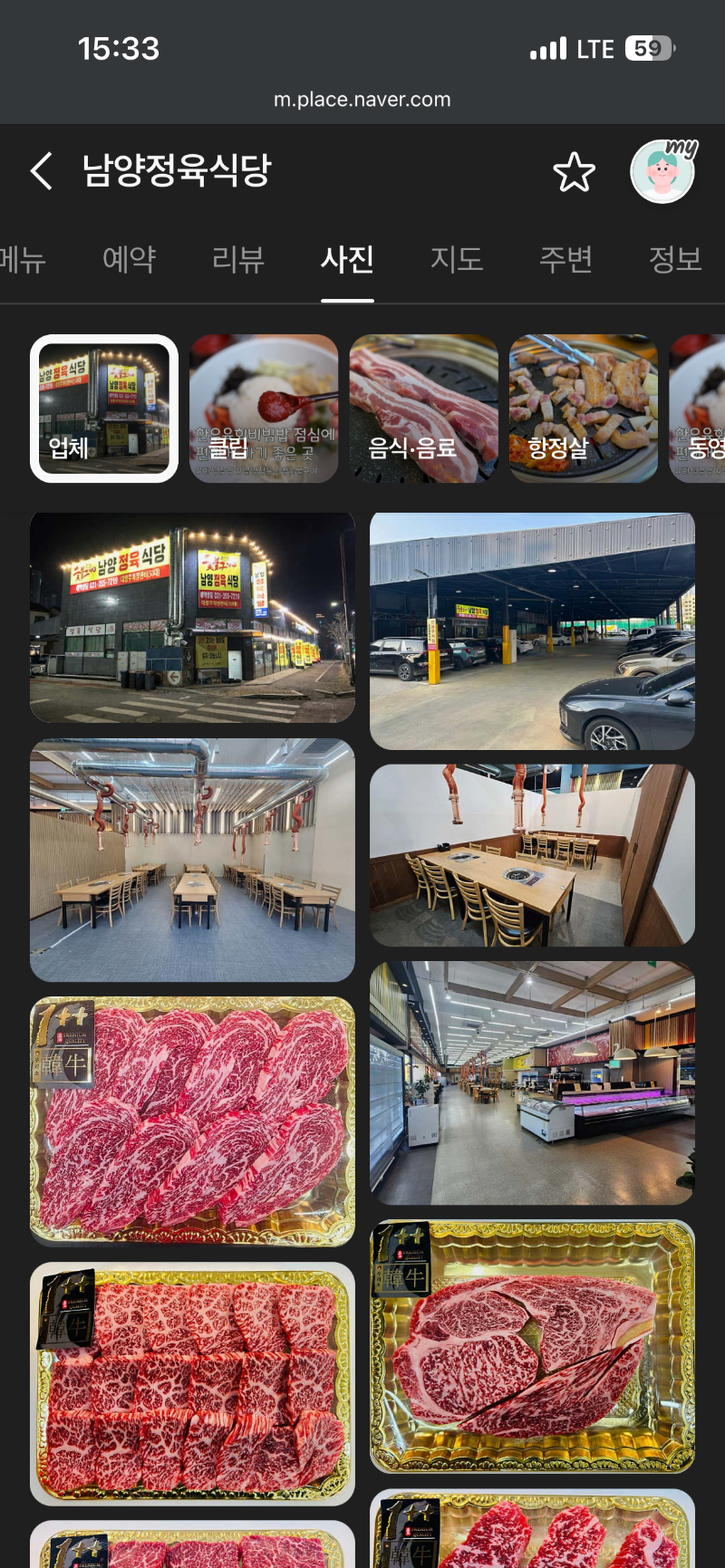Open the cubed beef tray photo
Image resolution: width=725 pixels, height=1568 pixels.
coord(192,1383)
